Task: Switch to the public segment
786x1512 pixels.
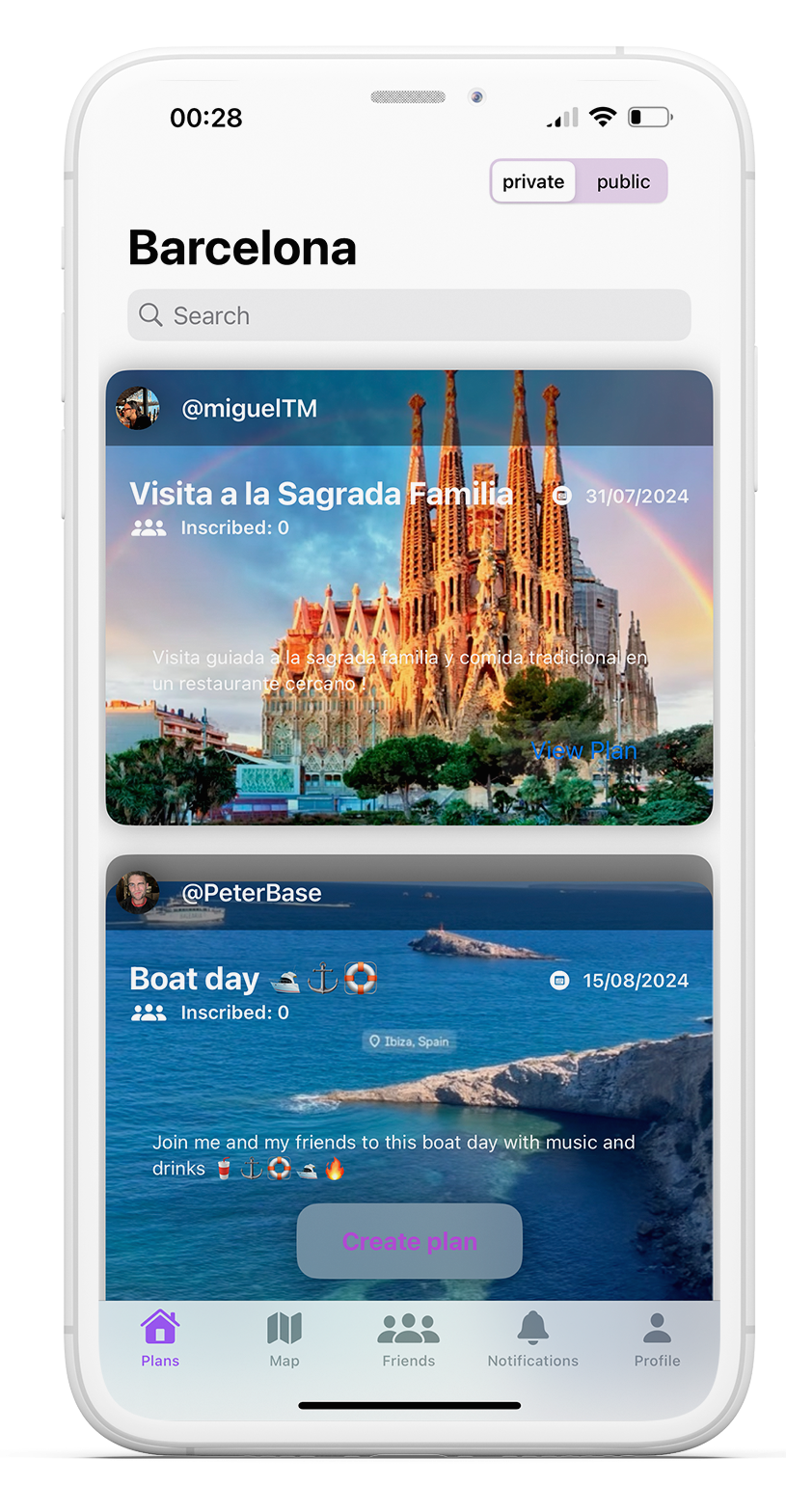Action: pyautogui.click(x=623, y=182)
